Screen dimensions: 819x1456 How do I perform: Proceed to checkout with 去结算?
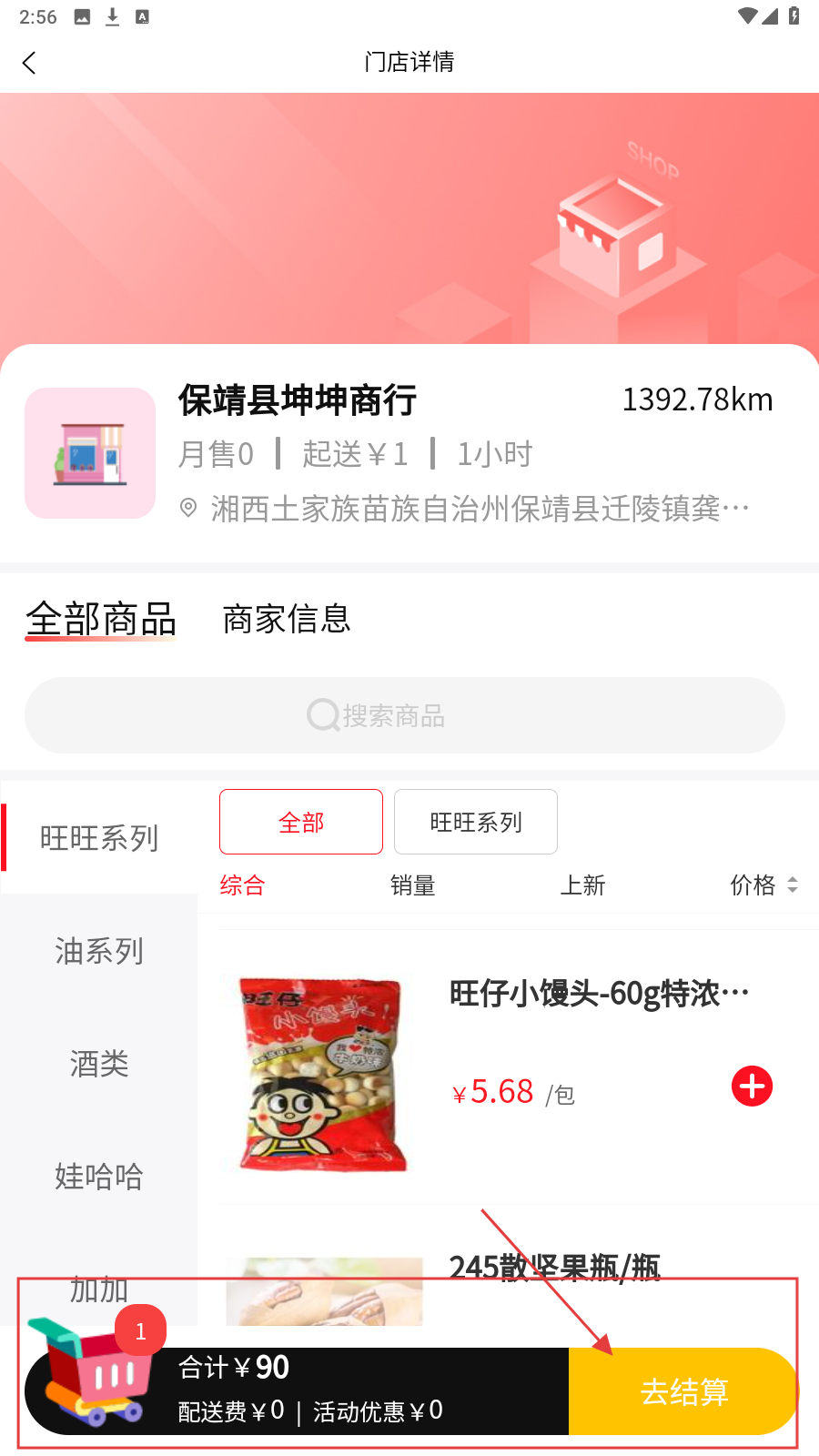pos(684,1392)
